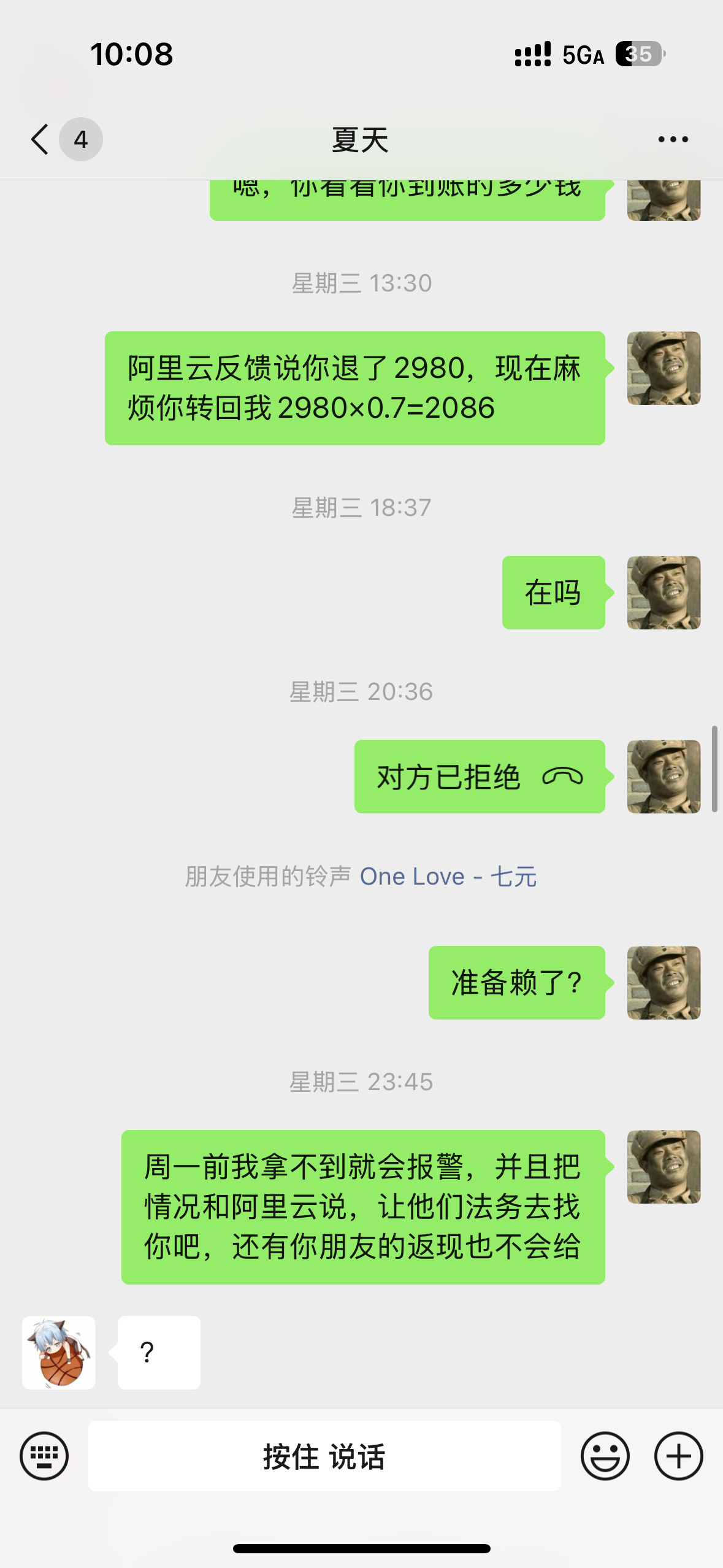This screenshot has width=723, height=1568.
Task: Open the plus attachments menu
Action: point(678,1456)
